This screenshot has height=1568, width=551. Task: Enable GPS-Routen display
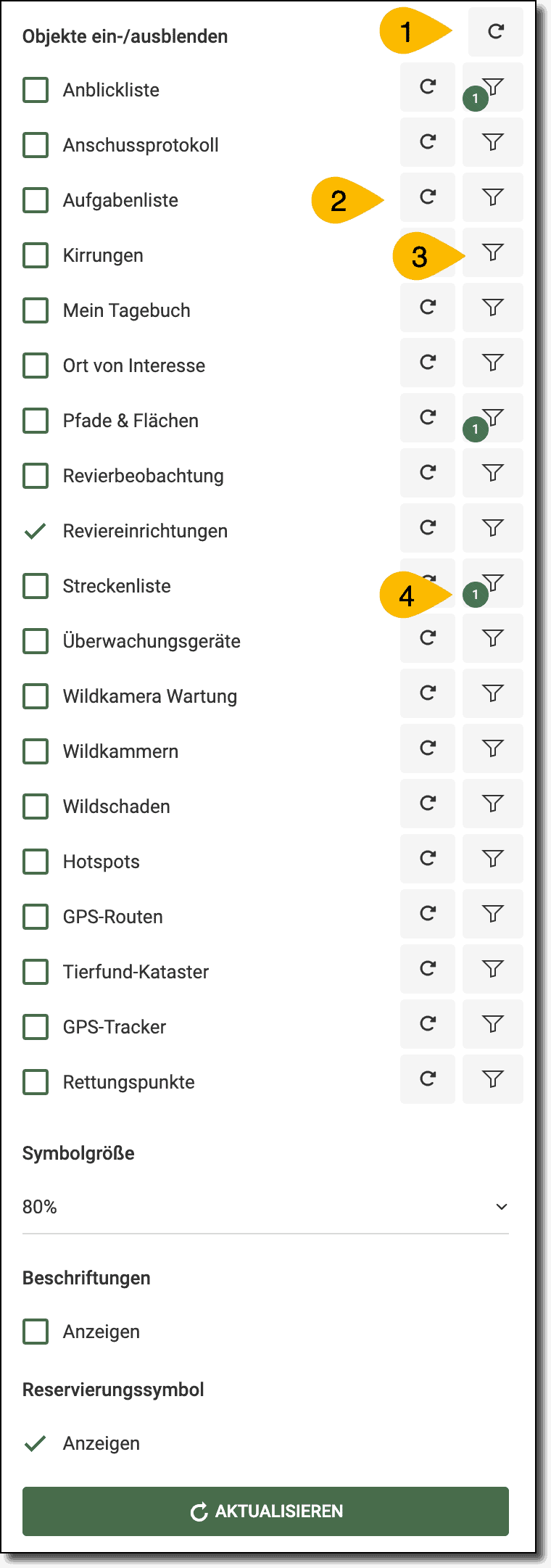[x=36, y=917]
